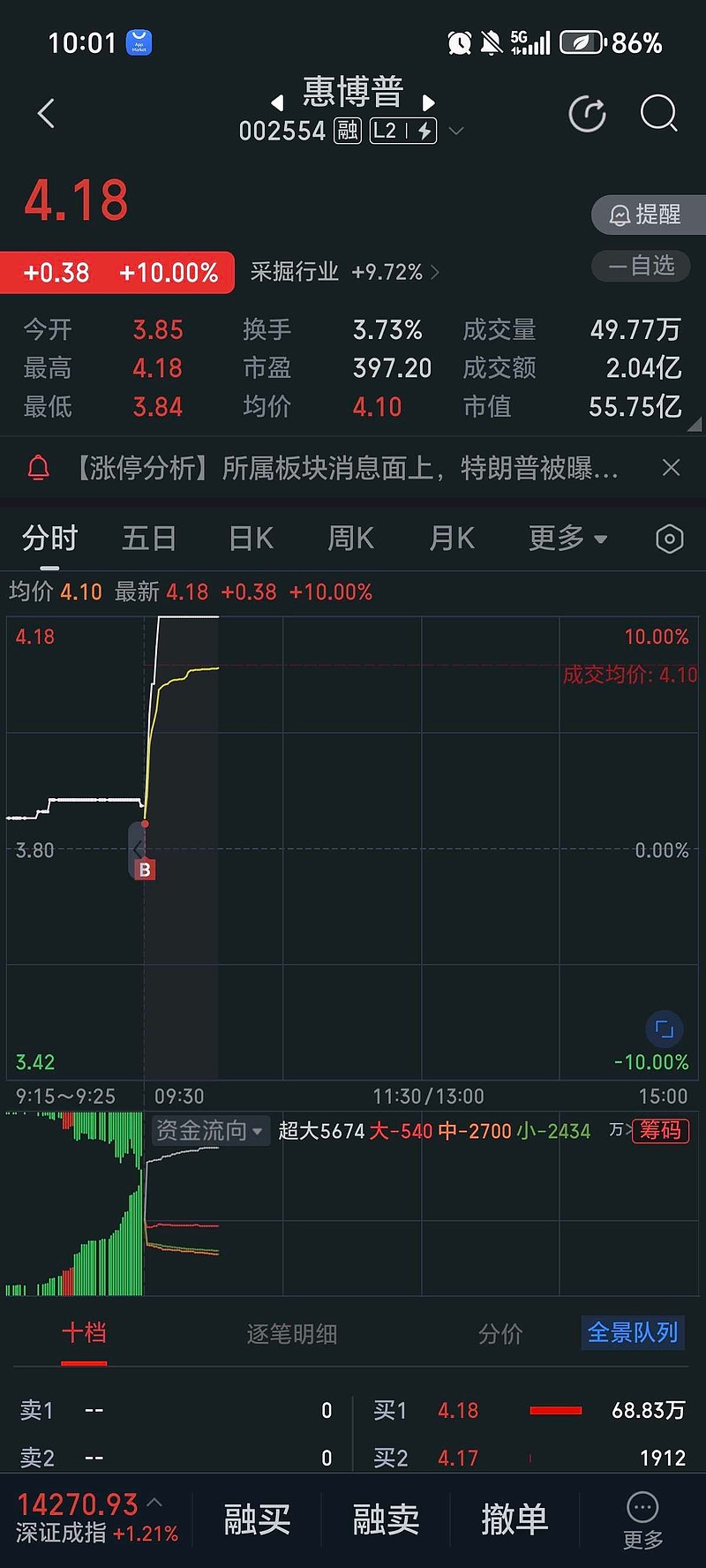Image resolution: width=706 pixels, height=1568 pixels.
Task: Remove stock from 自选 watchlist
Action: click(x=641, y=266)
